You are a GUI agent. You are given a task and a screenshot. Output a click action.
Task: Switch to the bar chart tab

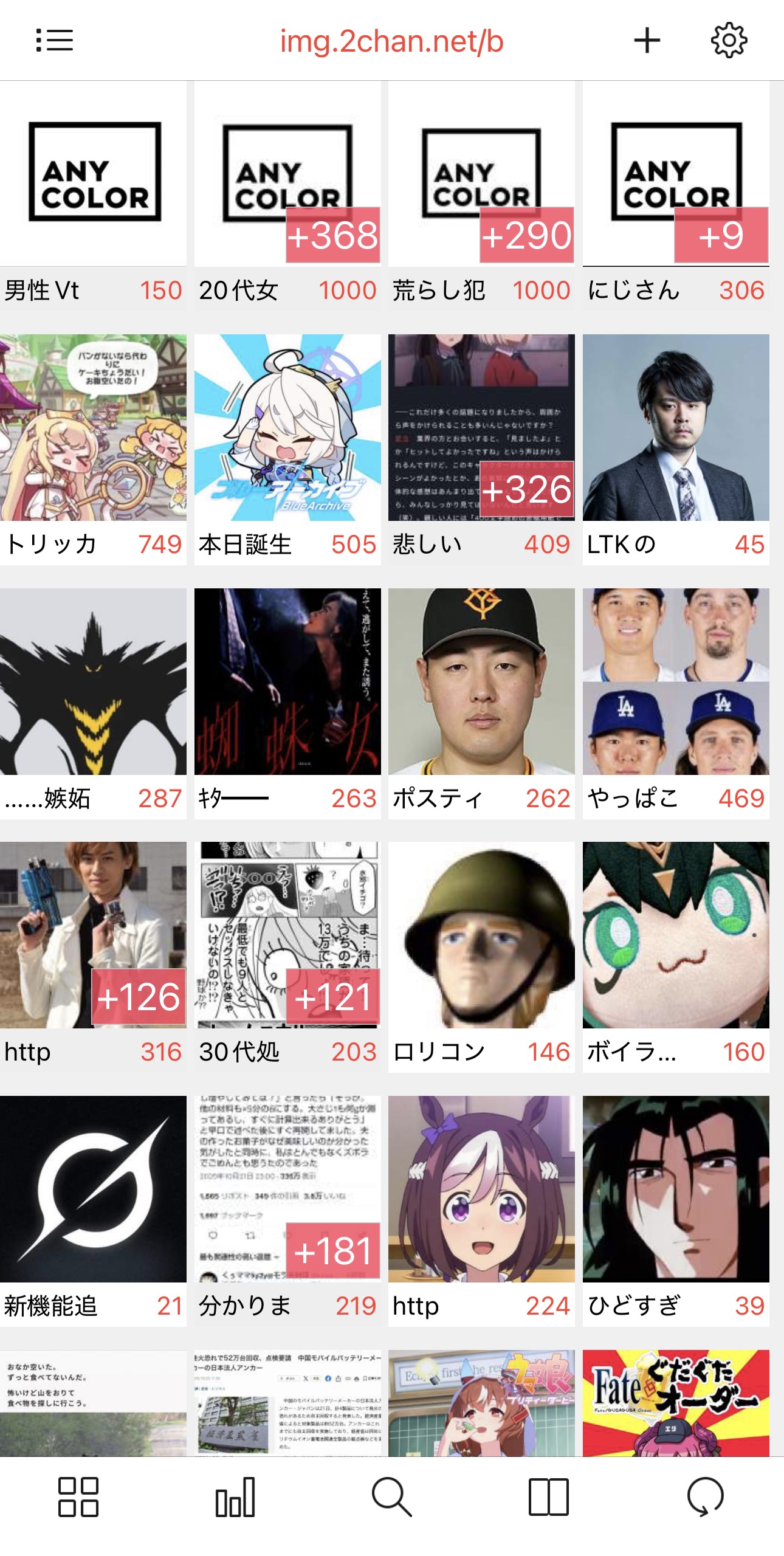click(x=235, y=1496)
